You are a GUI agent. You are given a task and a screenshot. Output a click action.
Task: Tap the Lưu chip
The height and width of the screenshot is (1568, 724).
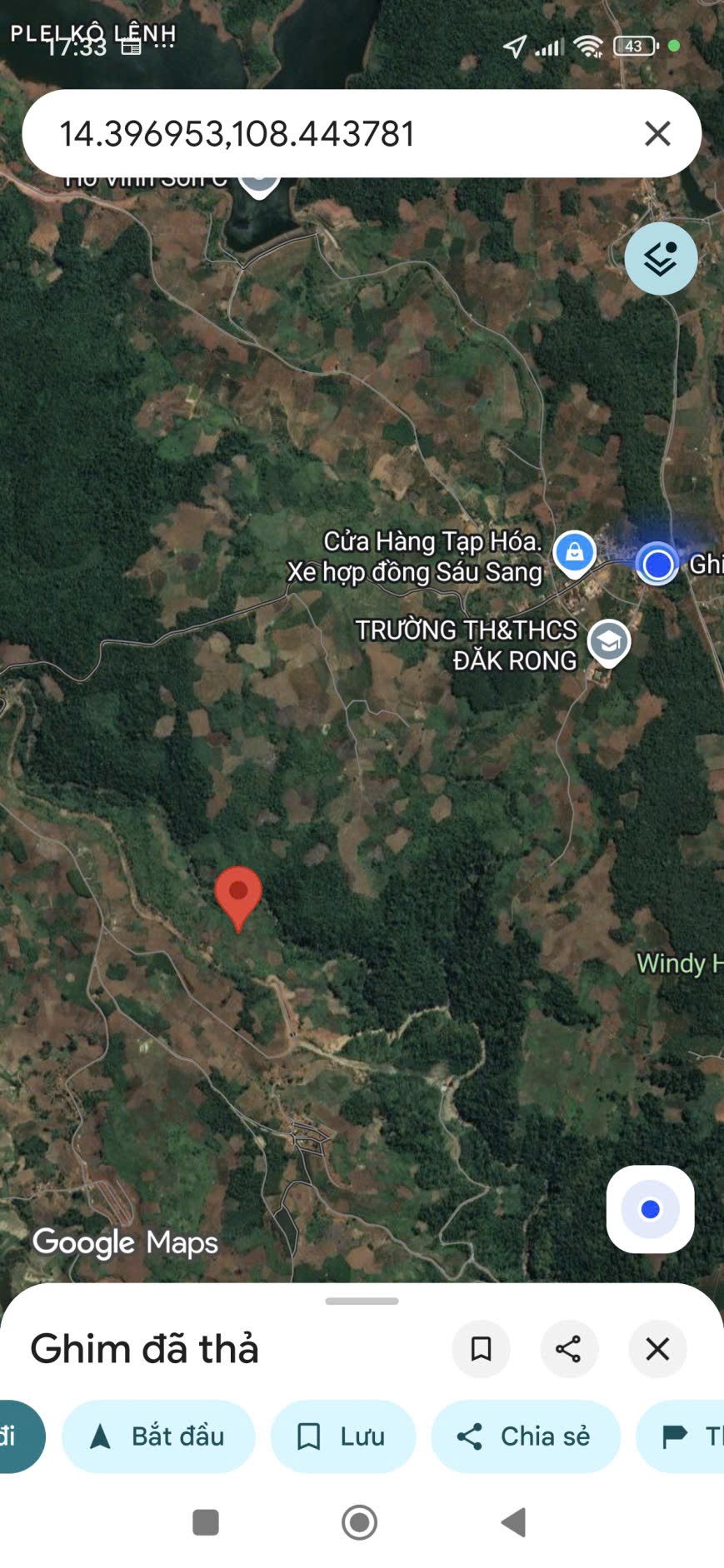click(x=342, y=1436)
